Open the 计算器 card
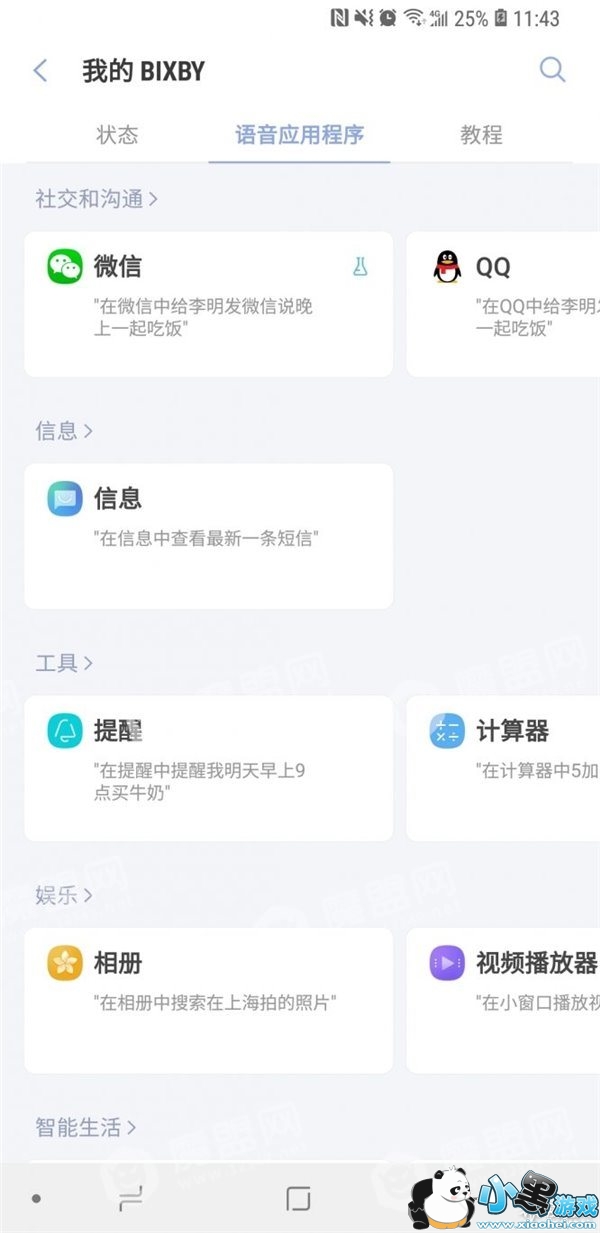Viewport: 600px width, 1233px height. (502, 768)
